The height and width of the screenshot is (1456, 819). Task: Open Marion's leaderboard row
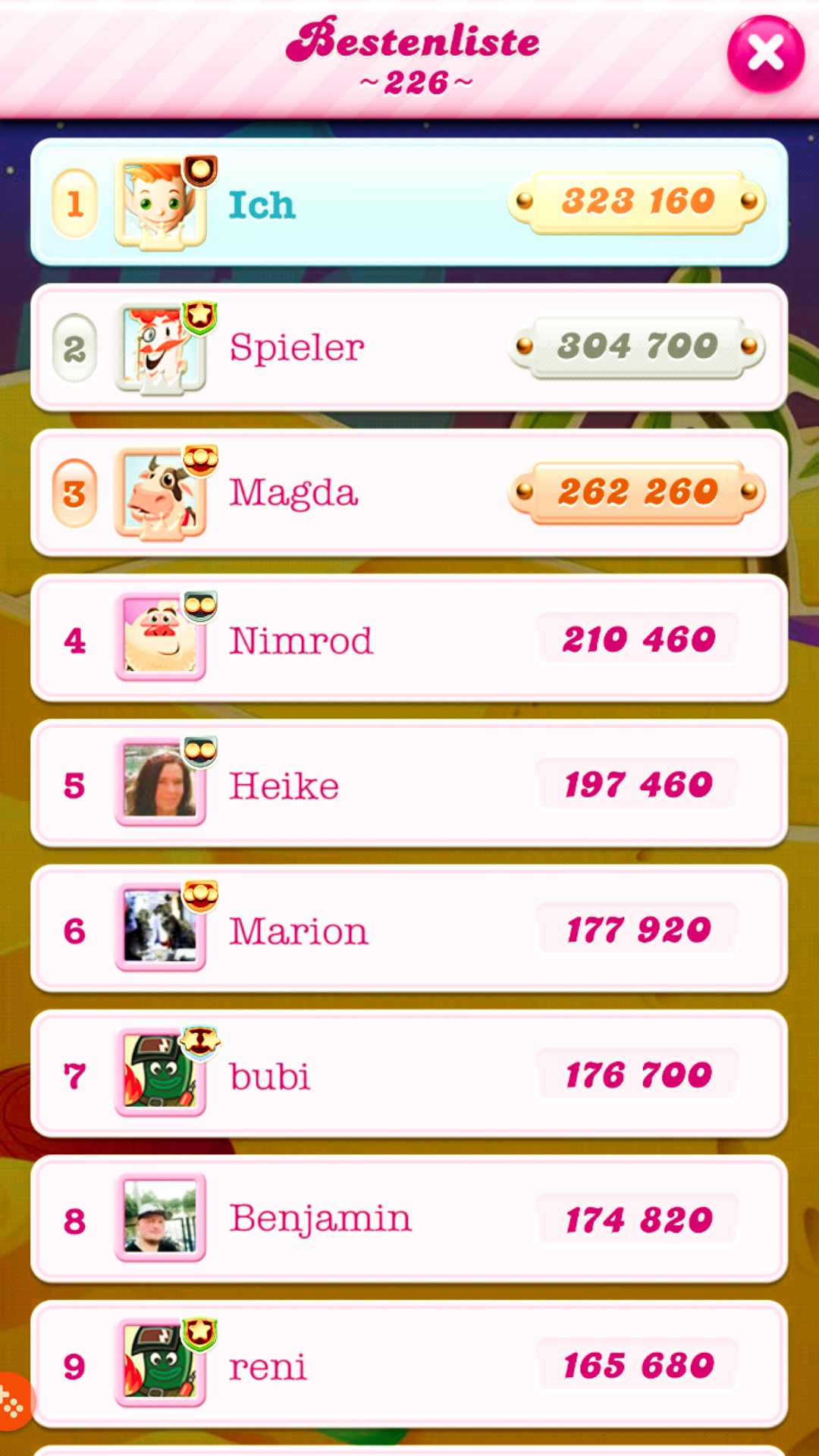(409, 930)
